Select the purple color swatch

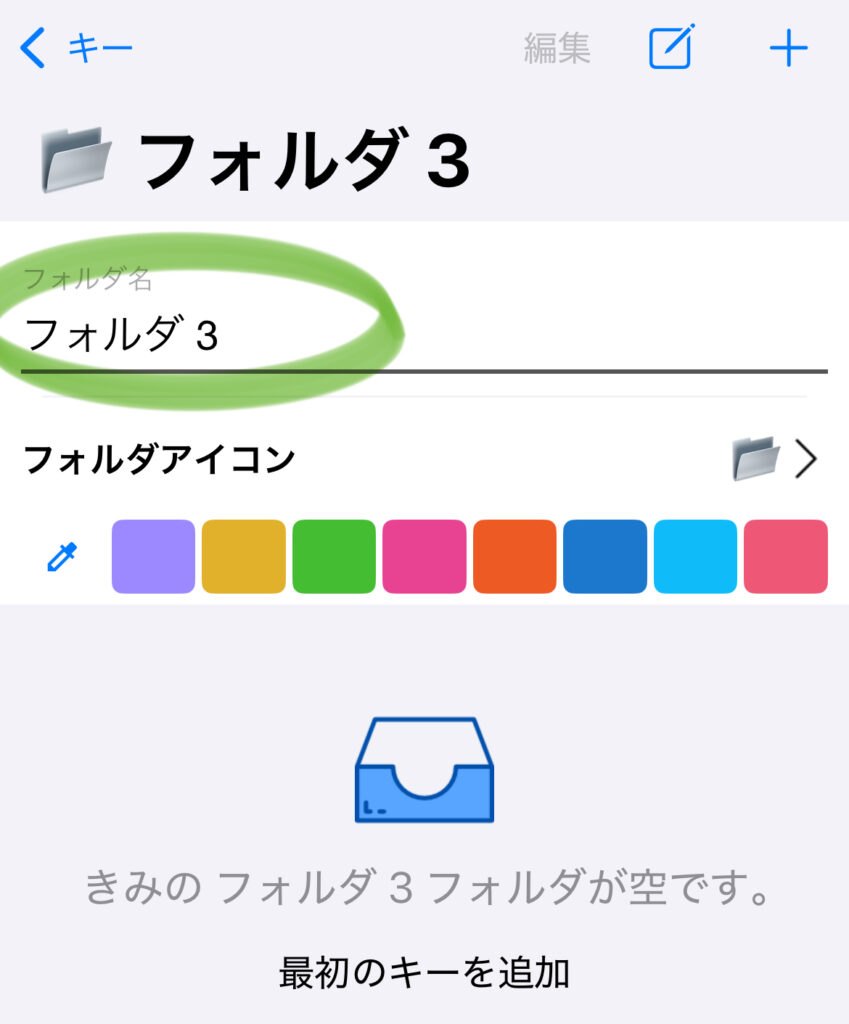(153, 557)
